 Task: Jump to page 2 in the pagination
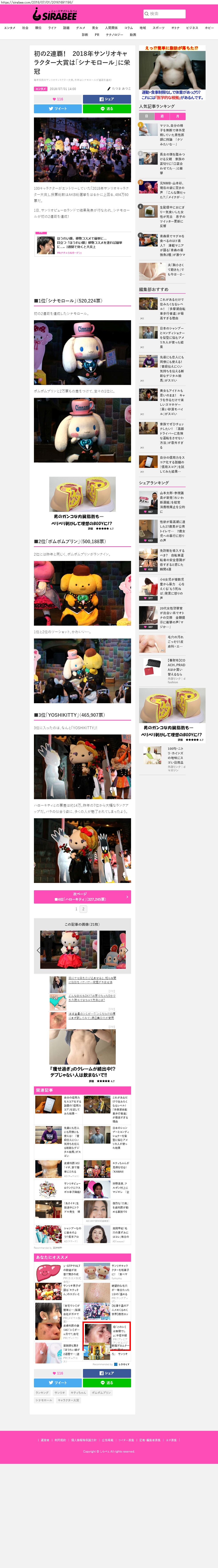(83, 909)
